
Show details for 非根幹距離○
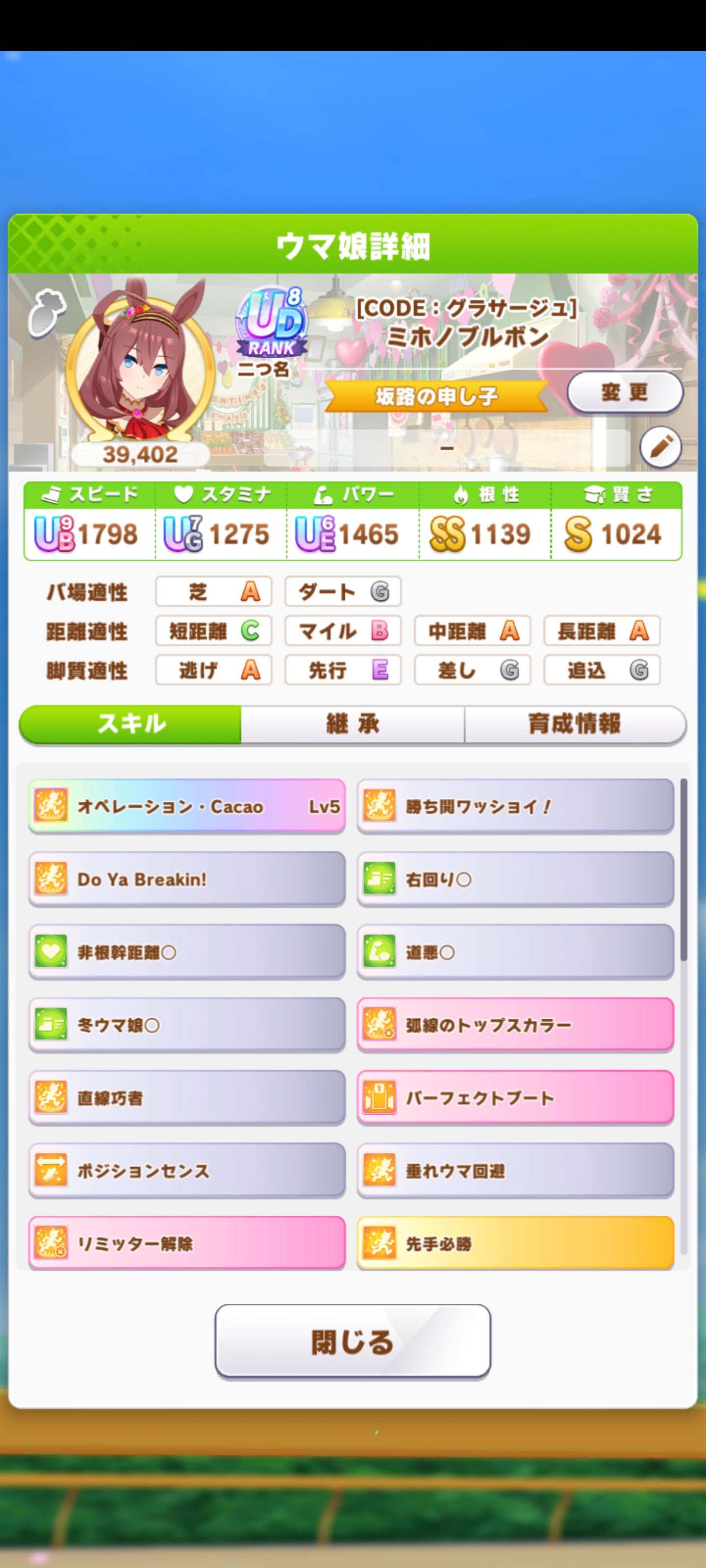click(x=187, y=952)
